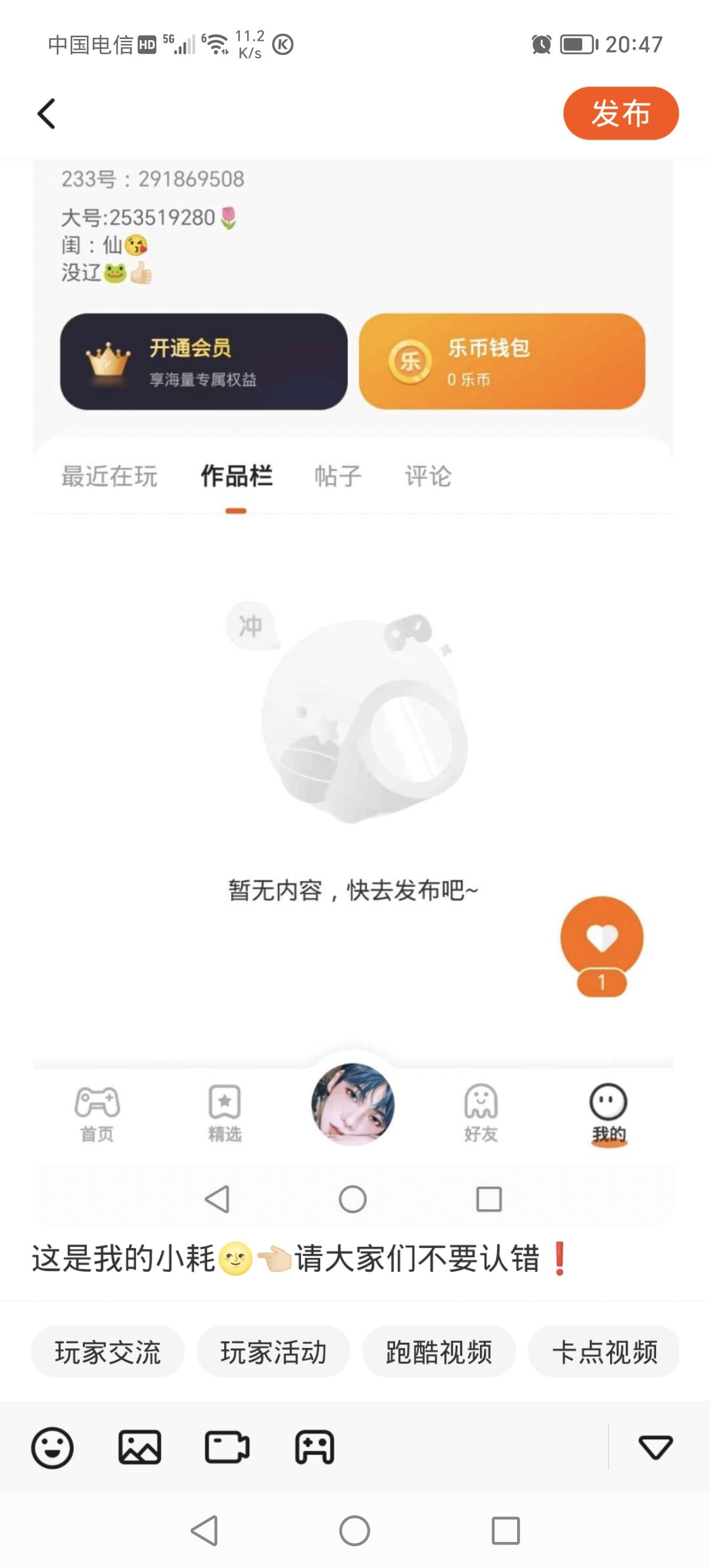This screenshot has height=1568, width=710.
Task: Insert a game via gamepad icon
Action: click(x=315, y=1447)
